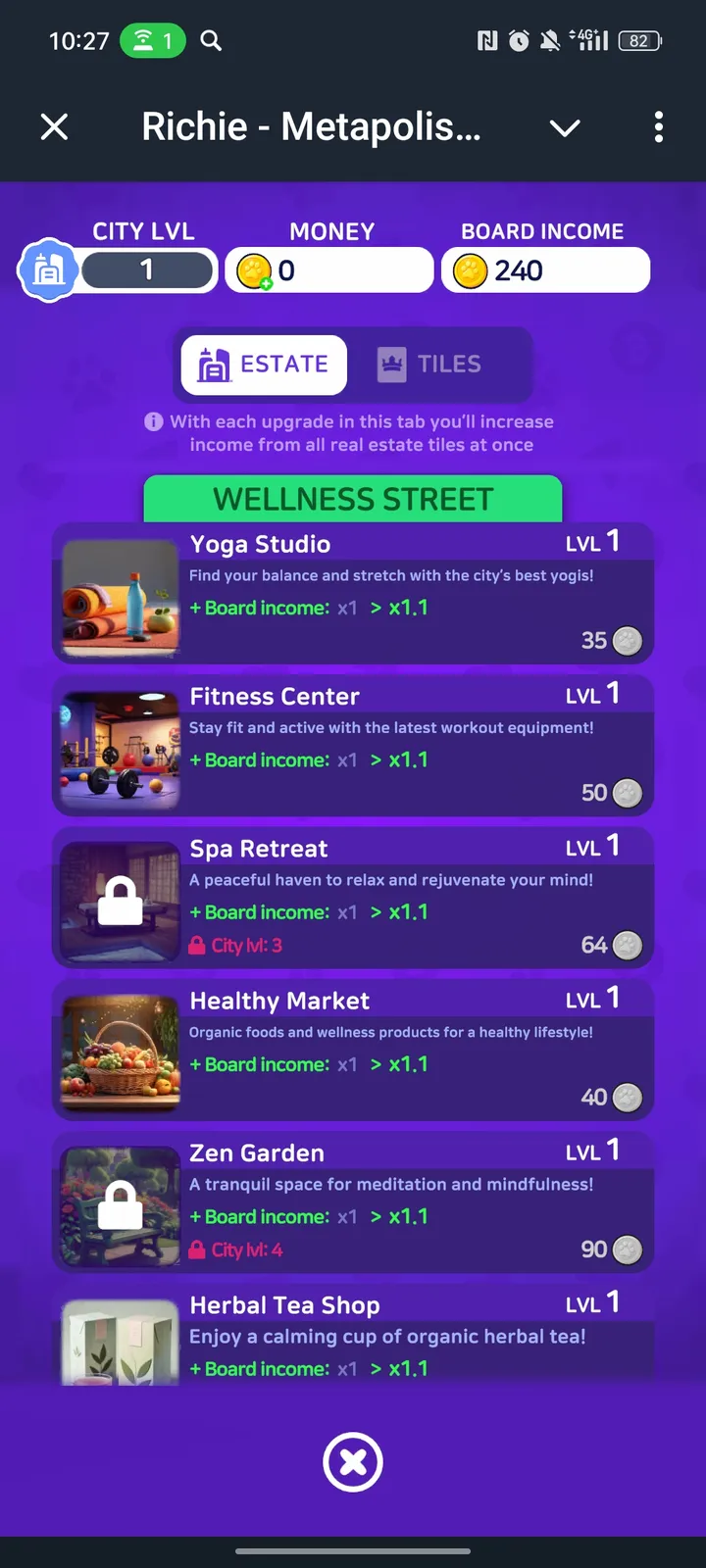The width and height of the screenshot is (706, 1568).
Task: Tap the info icon above Wellness Street description
Action: click(154, 421)
